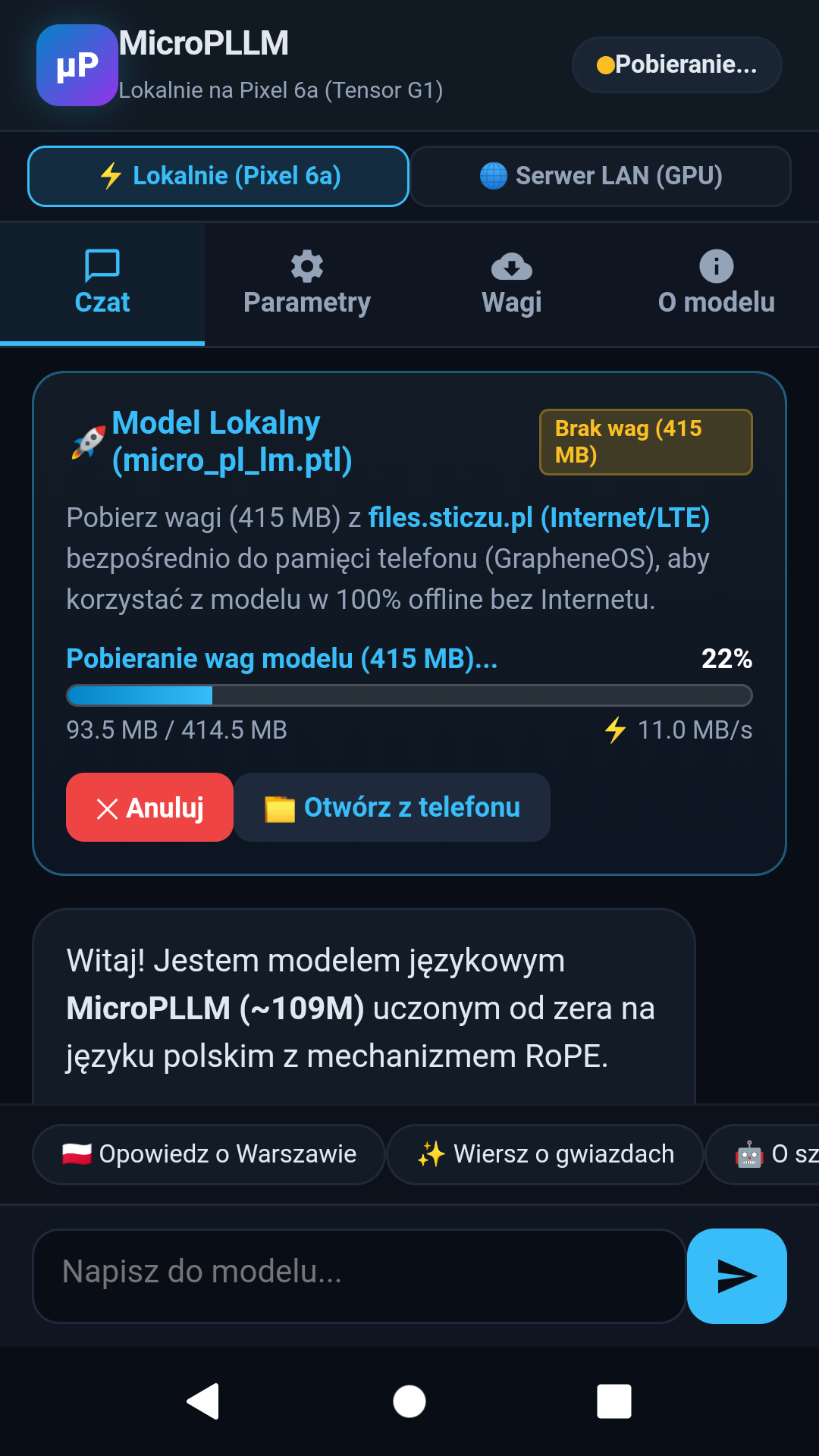Pick the Wiersz o gwiazdach suggestion chip

tap(545, 1154)
